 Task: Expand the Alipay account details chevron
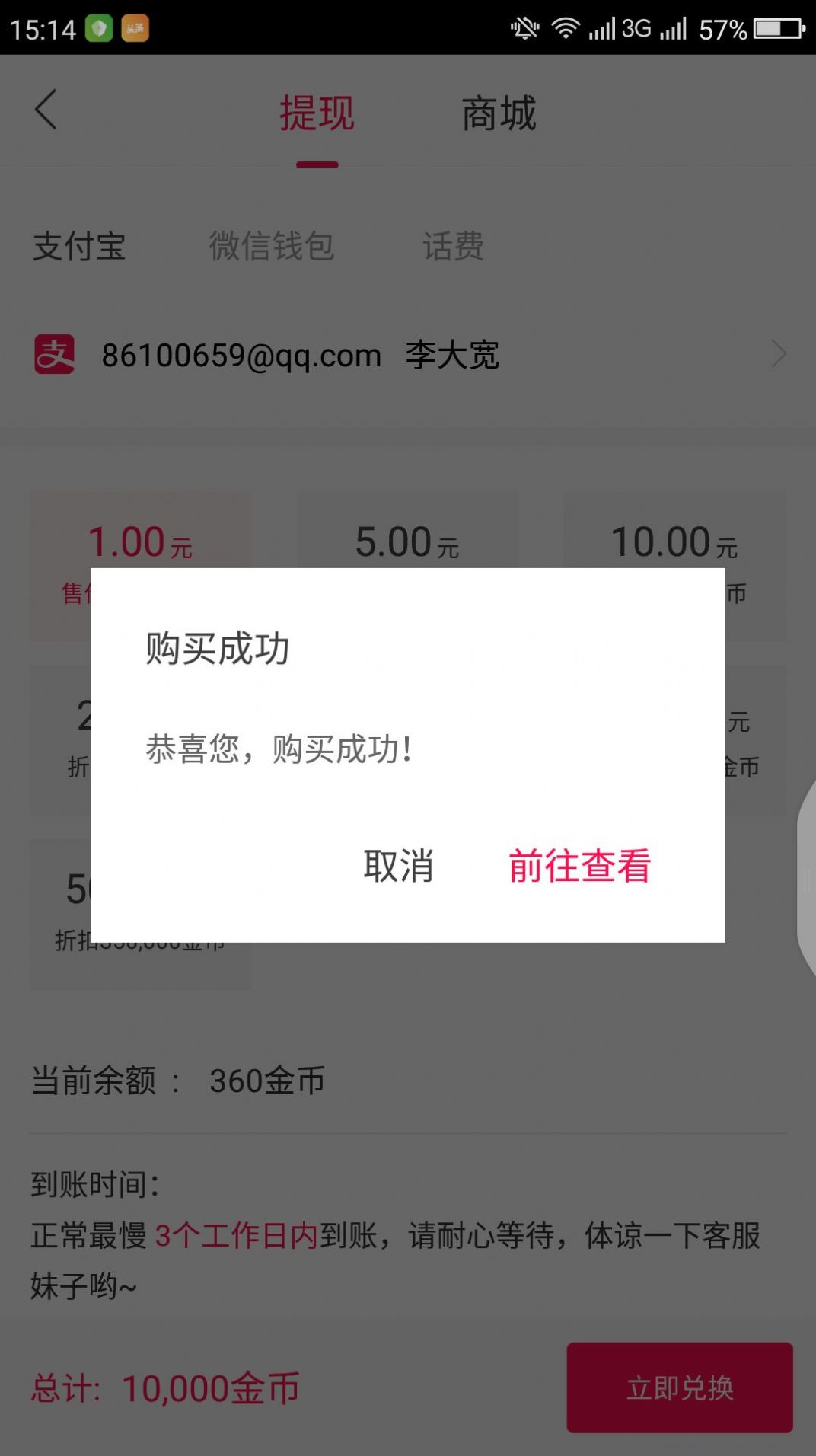point(779,354)
